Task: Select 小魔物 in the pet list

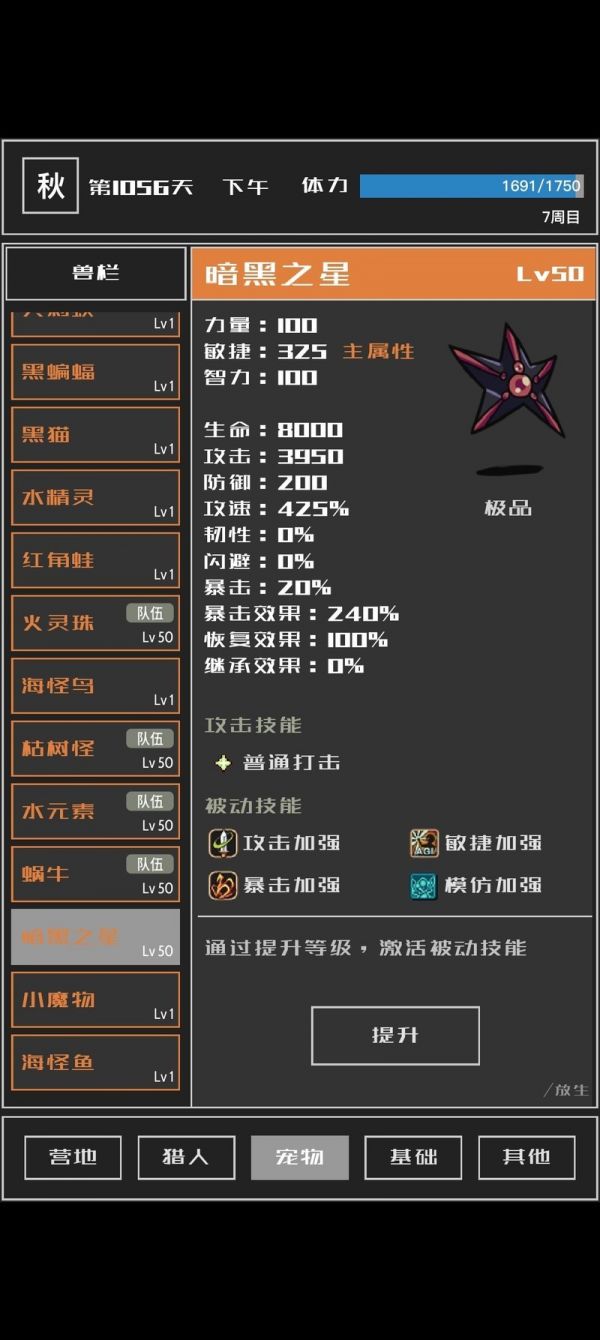Action: coord(95,1000)
